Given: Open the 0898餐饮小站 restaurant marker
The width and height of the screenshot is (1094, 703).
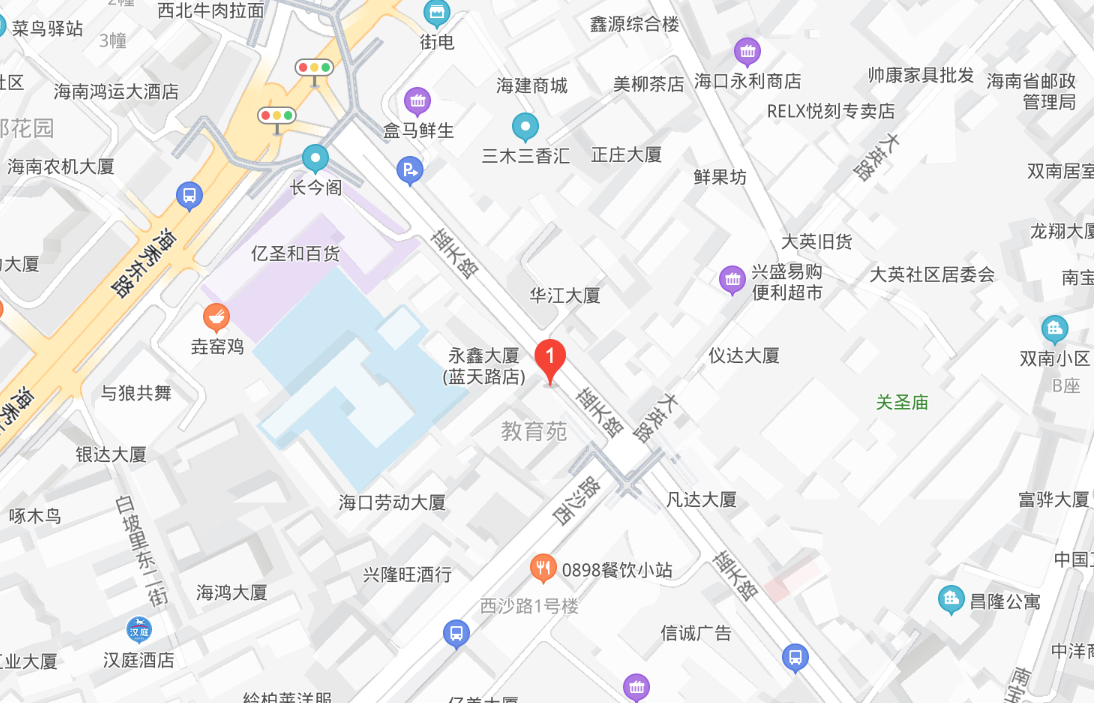Looking at the screenshot, I should (543, 569).
